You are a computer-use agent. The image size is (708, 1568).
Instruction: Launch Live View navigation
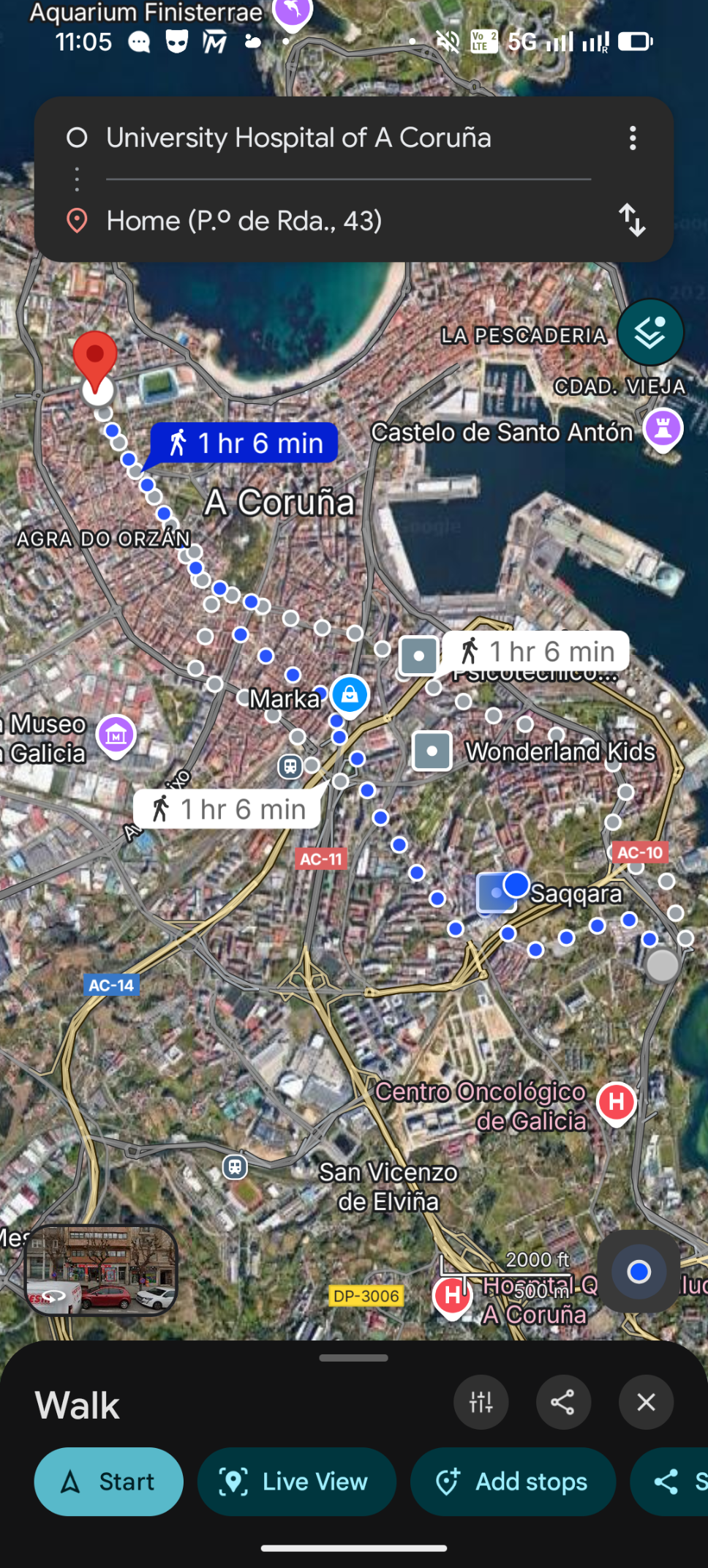(296, 1482)
